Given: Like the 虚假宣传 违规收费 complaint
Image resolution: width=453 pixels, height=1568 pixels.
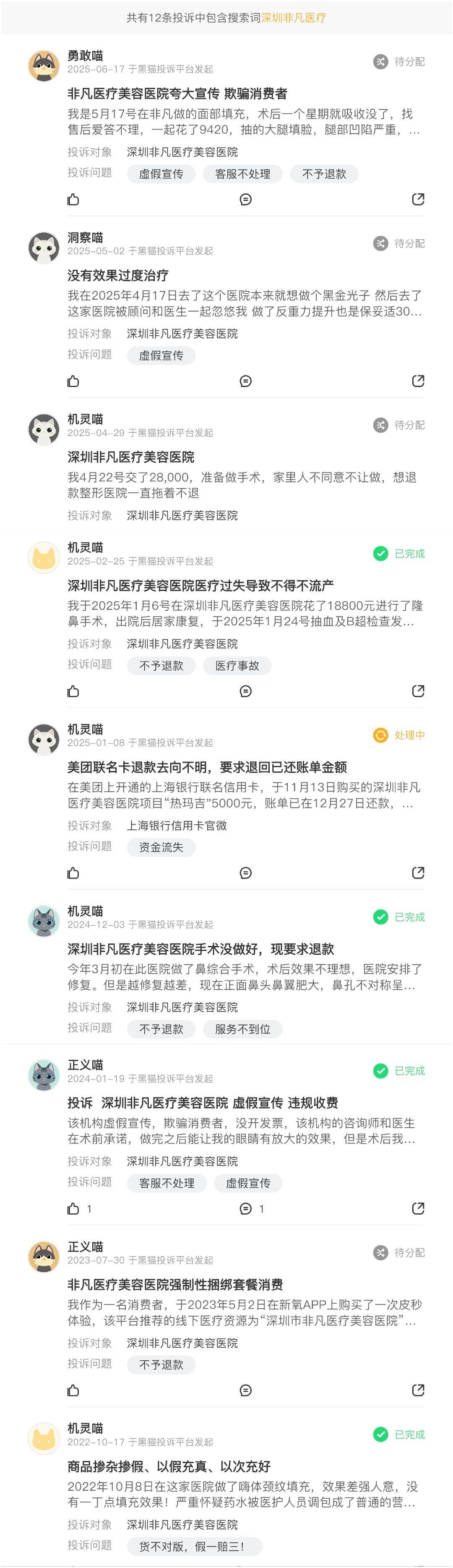Looking at the screenshot, I should pyautogui.click(x=73, y=1208).
